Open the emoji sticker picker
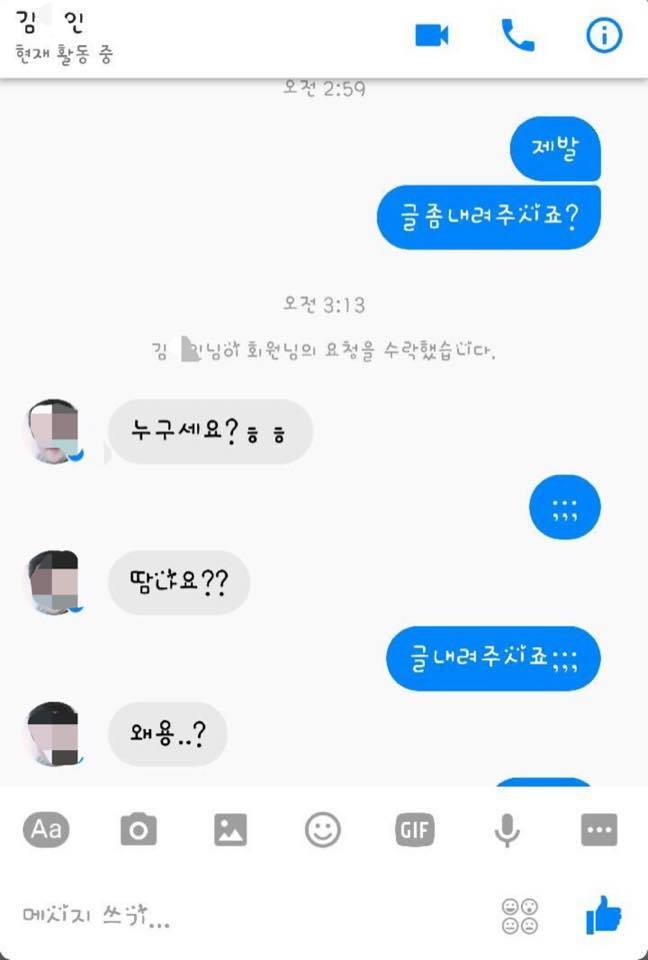This screenshot has height=960, width=648. coord(323,829)
